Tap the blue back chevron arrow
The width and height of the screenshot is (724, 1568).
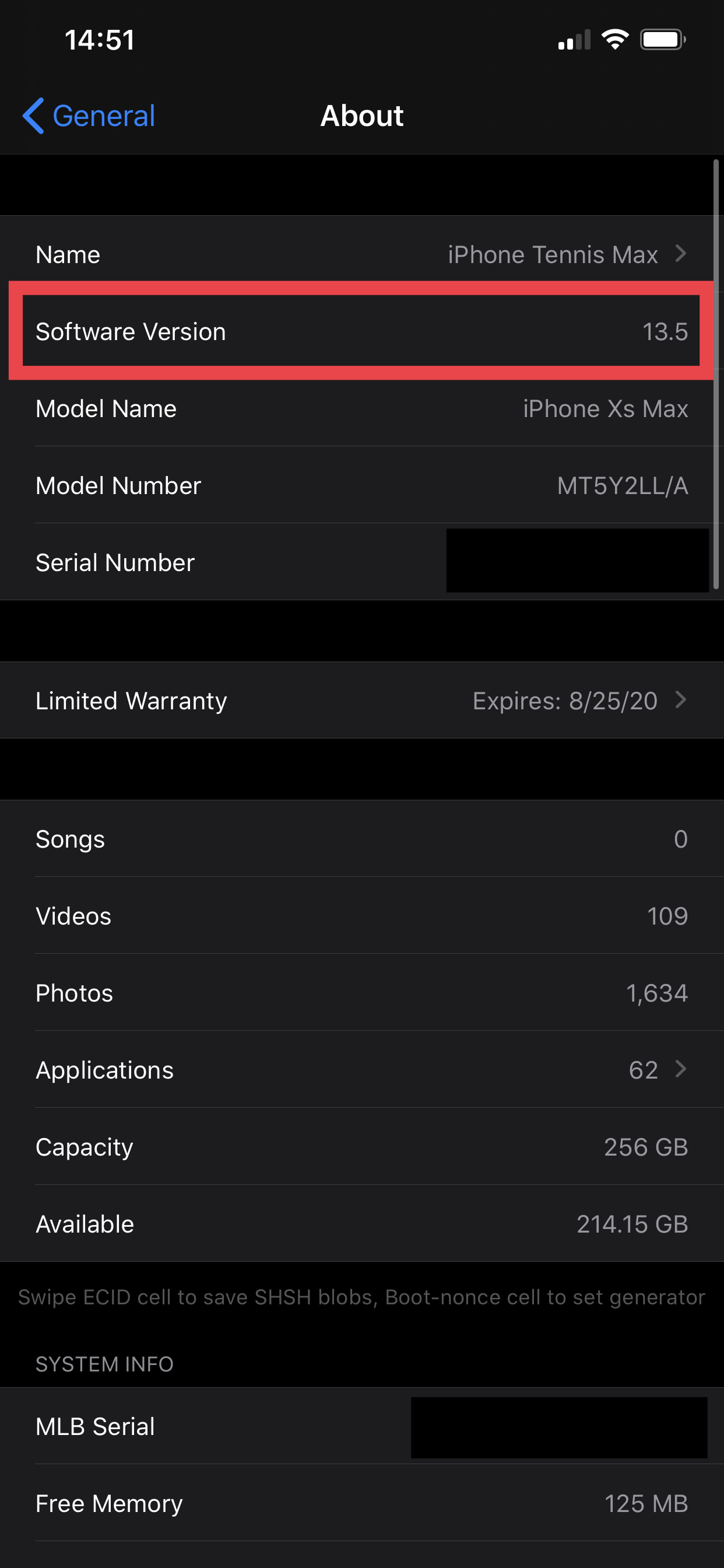click(33, 115)
